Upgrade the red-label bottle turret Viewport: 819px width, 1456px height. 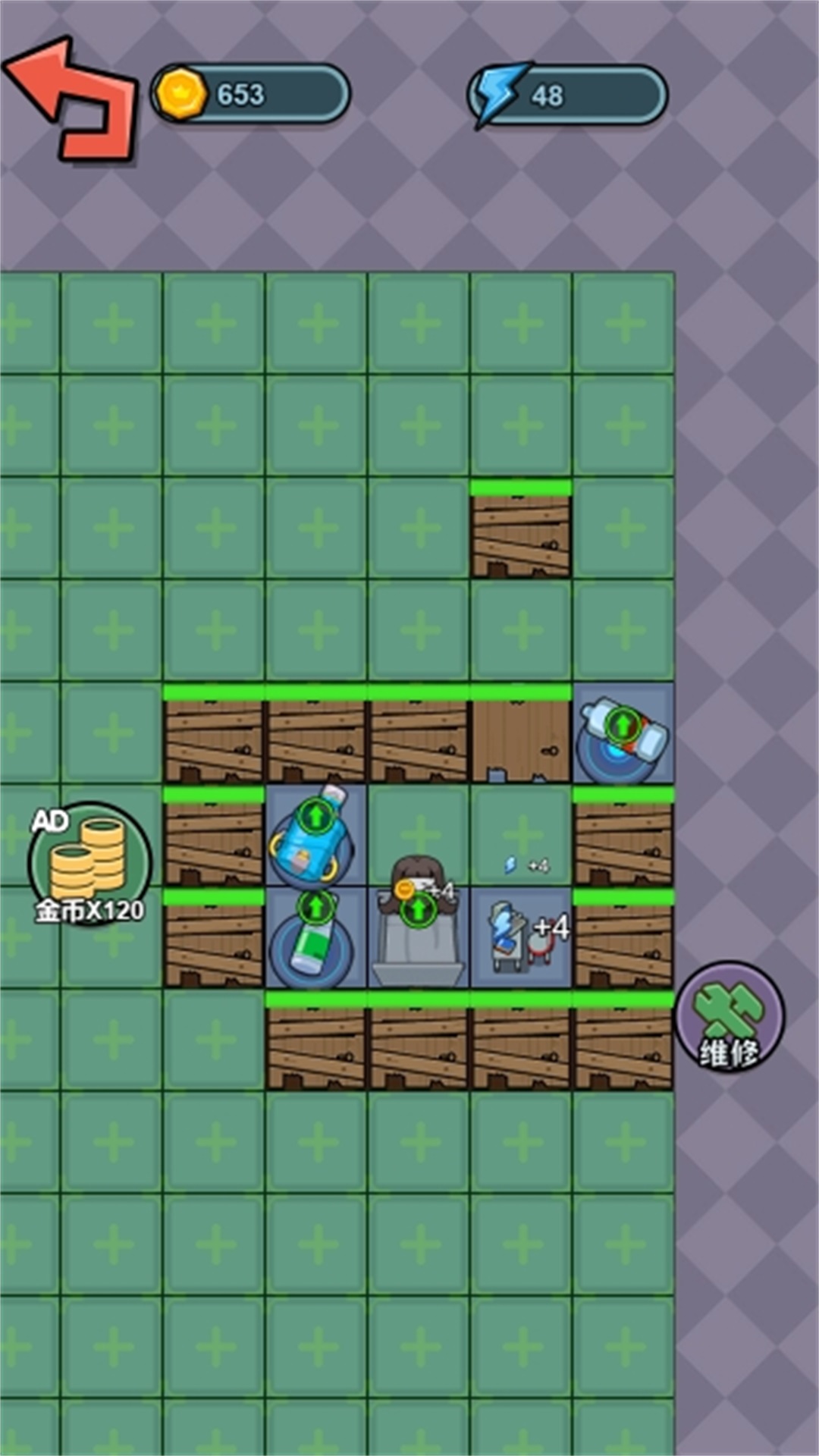pos(623,726)
